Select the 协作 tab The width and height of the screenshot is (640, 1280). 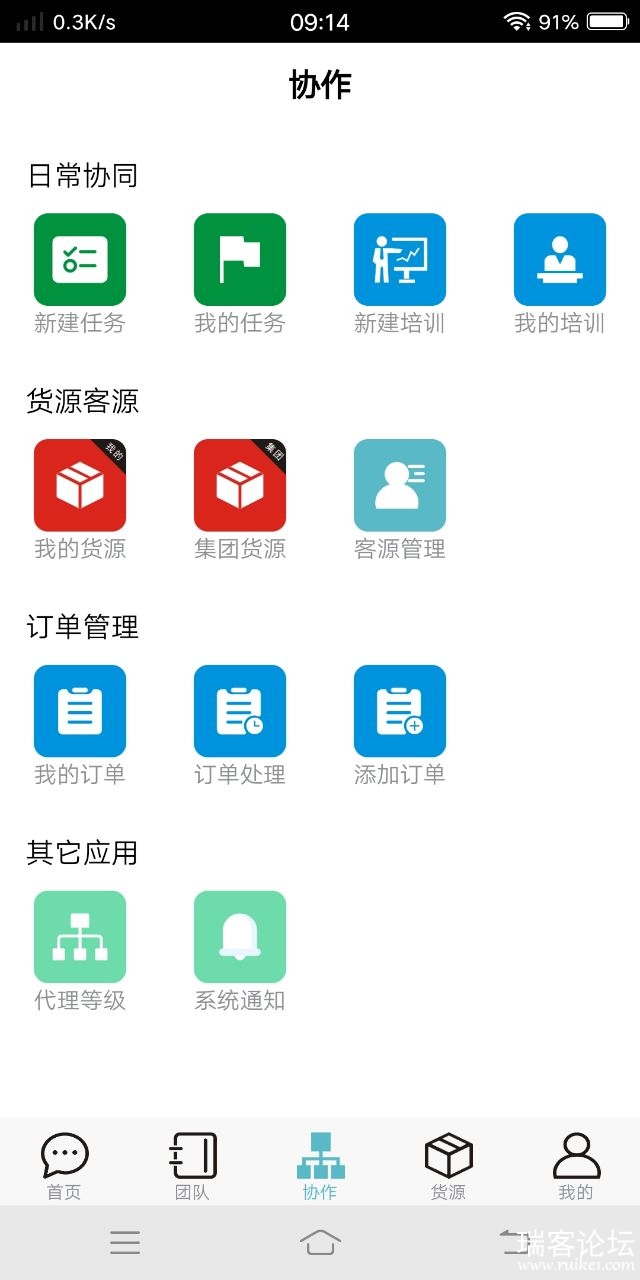[x=320, y=1166]
